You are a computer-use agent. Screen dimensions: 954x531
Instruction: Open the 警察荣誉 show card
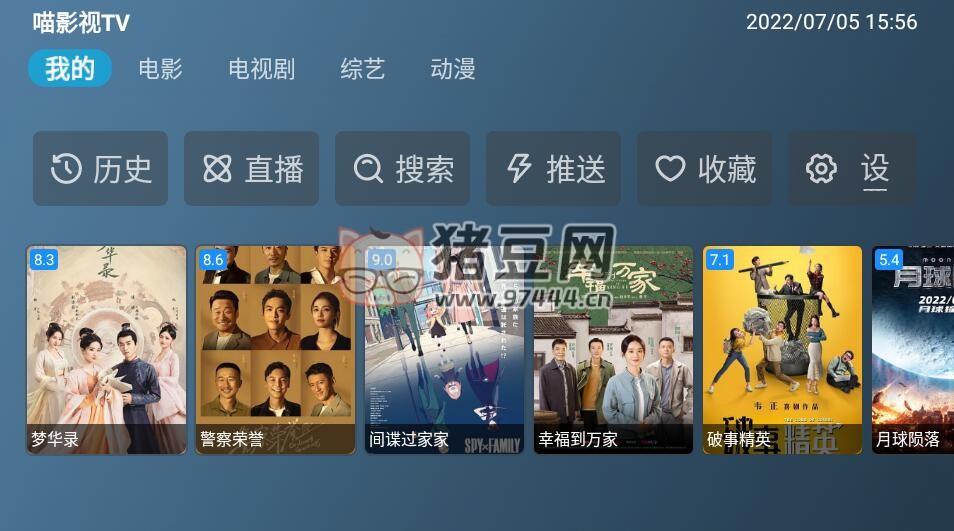pos(275,350)
